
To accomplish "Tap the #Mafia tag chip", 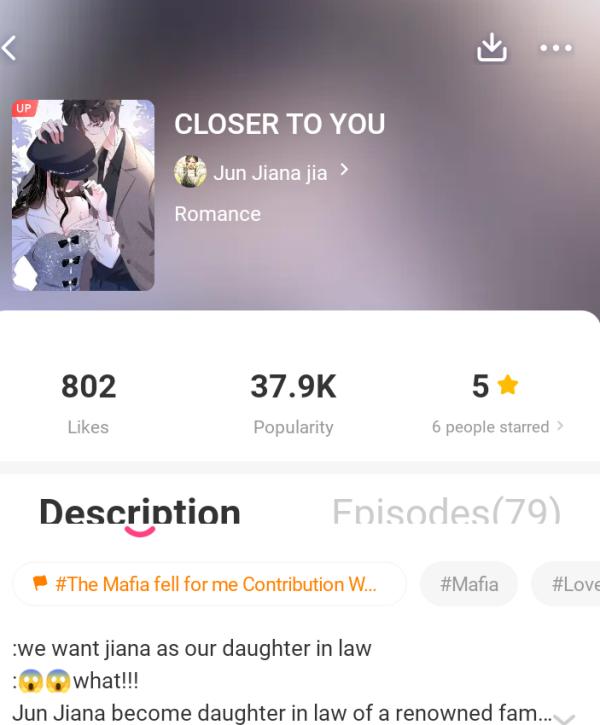I will tap(468, 584).
